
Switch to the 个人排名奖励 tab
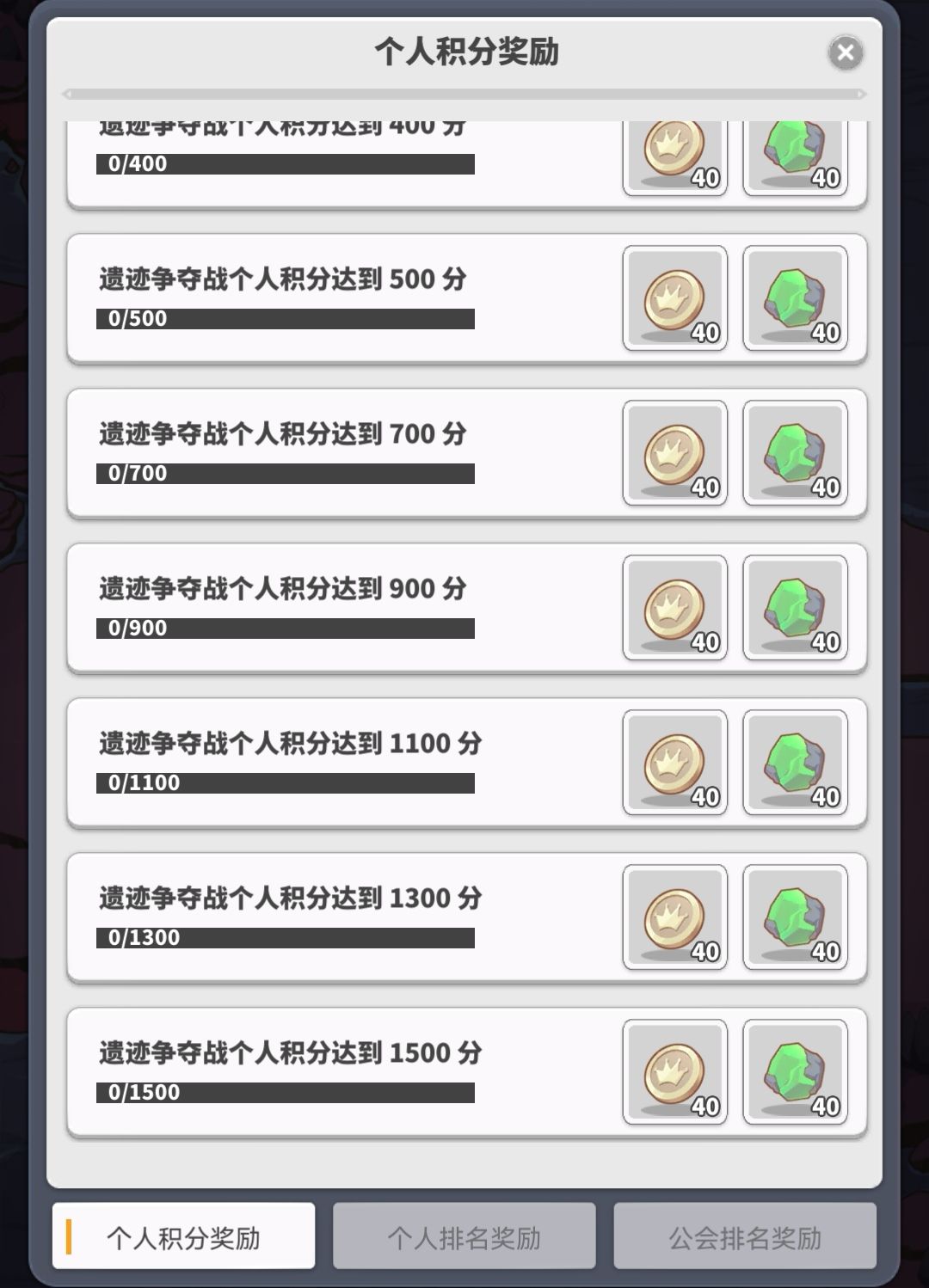pyautogui.click(x=464, y=1236)
